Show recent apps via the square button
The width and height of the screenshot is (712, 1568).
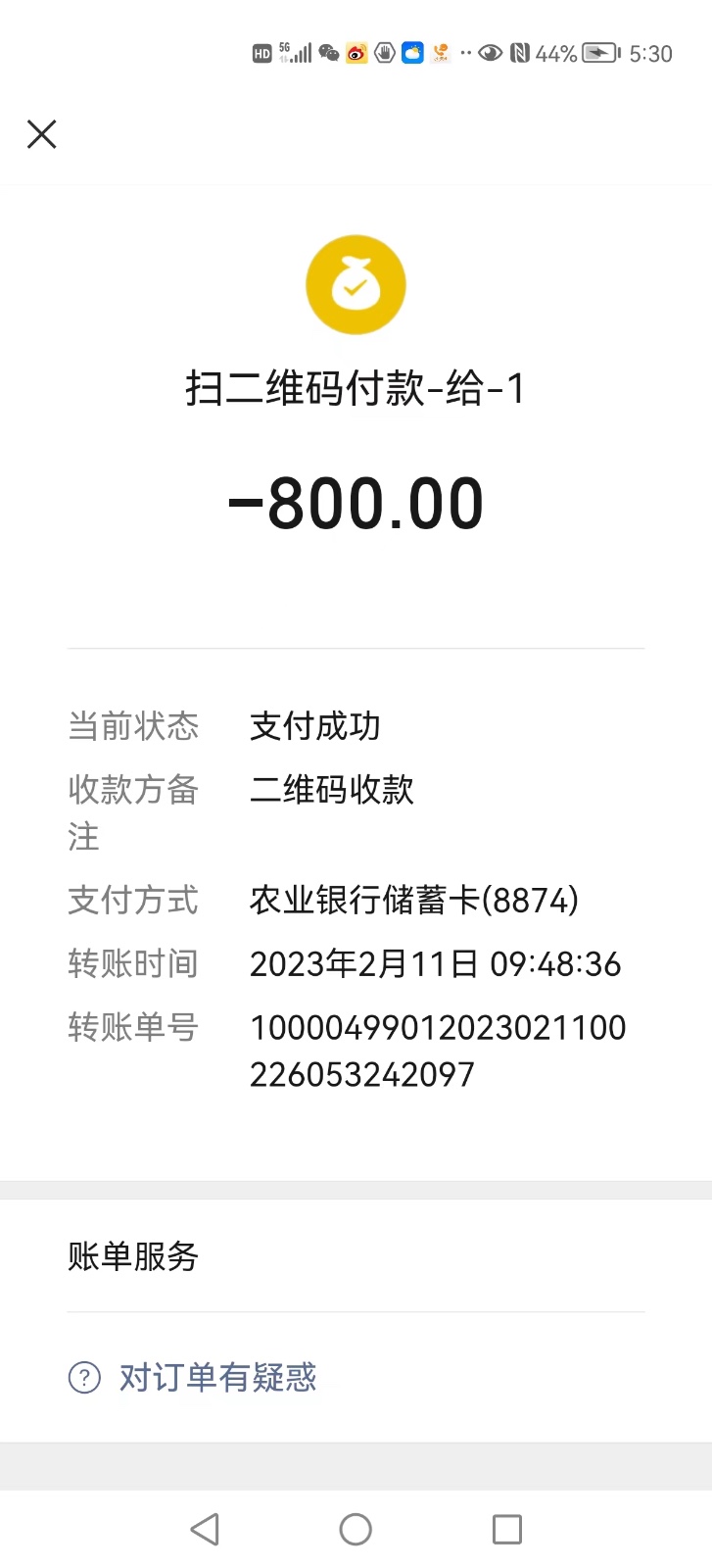coord(506,1529)
